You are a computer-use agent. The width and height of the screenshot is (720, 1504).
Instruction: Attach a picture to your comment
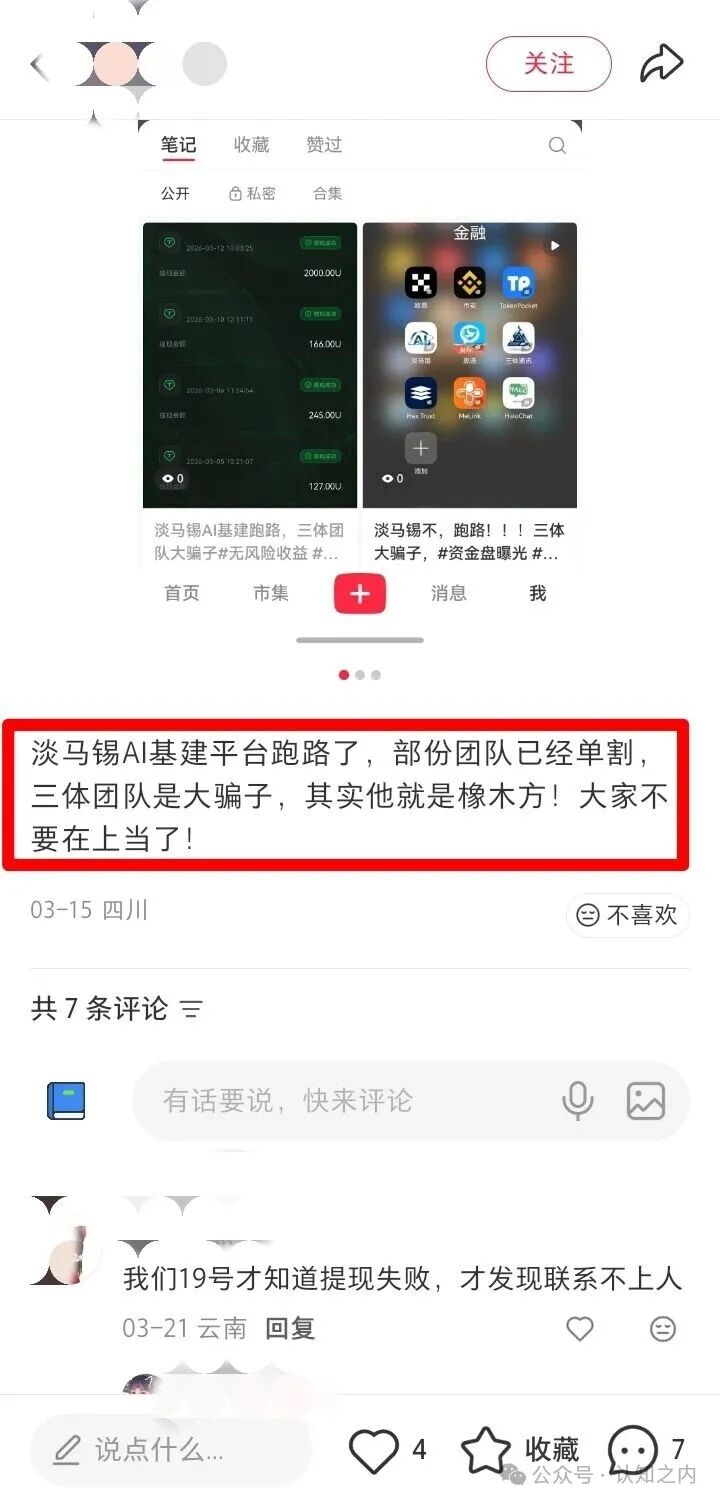tap(646, 1101)
